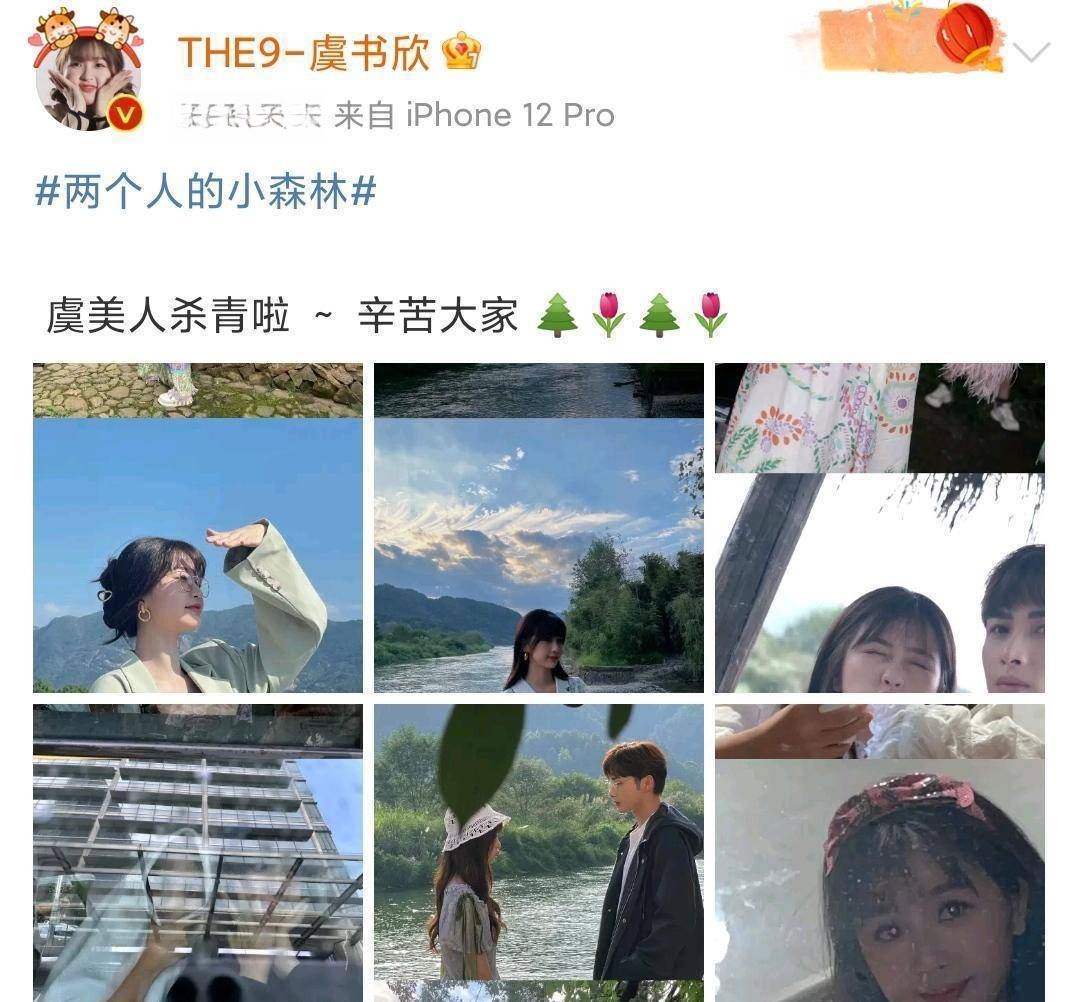Viewport: 1080px width, 1002px height.
Task: Open the selfie with red headband
Action: pyautogui.click(x=879, y=850)
